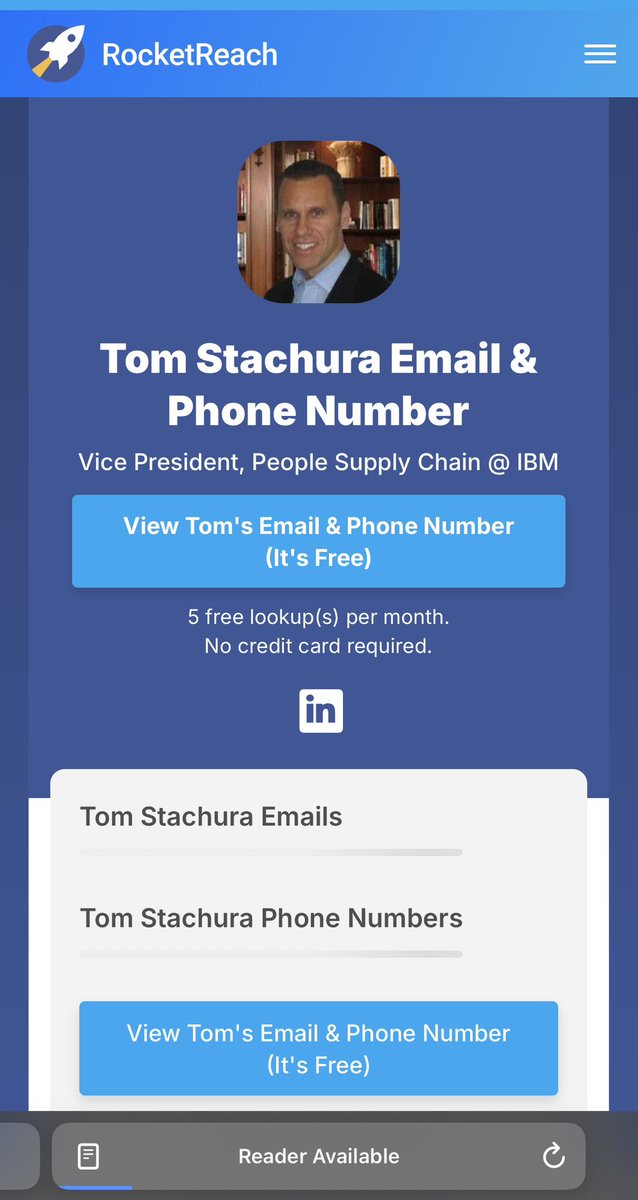Tap the RocketReach logo to go home

[x=153, y=54]
